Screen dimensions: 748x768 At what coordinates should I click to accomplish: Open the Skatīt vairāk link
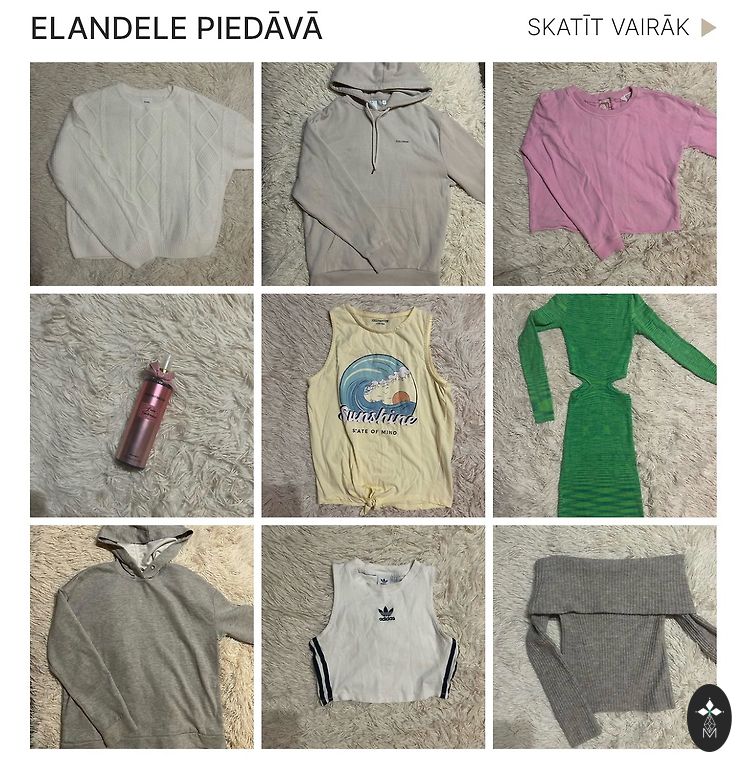point(621,28)
